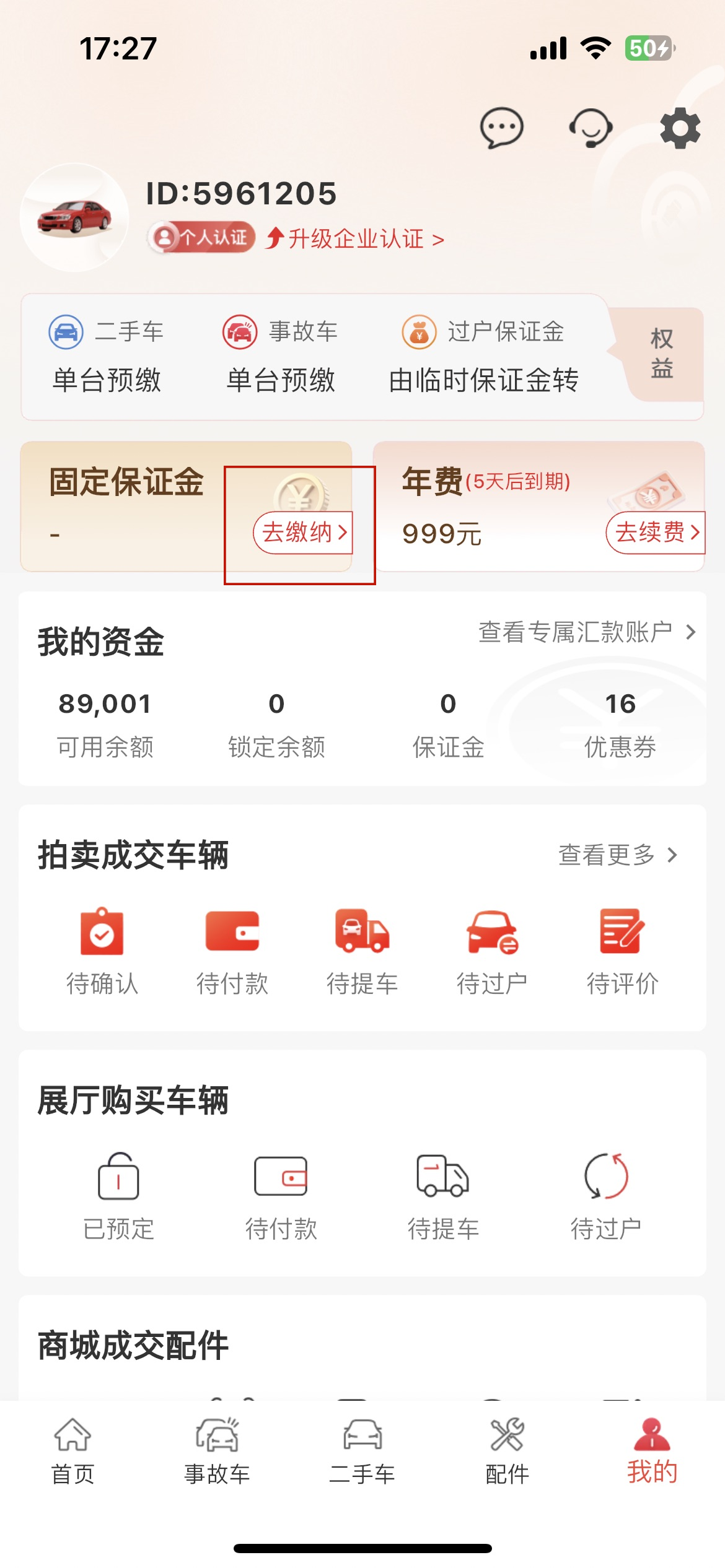
Task: Switch to 首页 tab
Action: (x=72, y=1452)
